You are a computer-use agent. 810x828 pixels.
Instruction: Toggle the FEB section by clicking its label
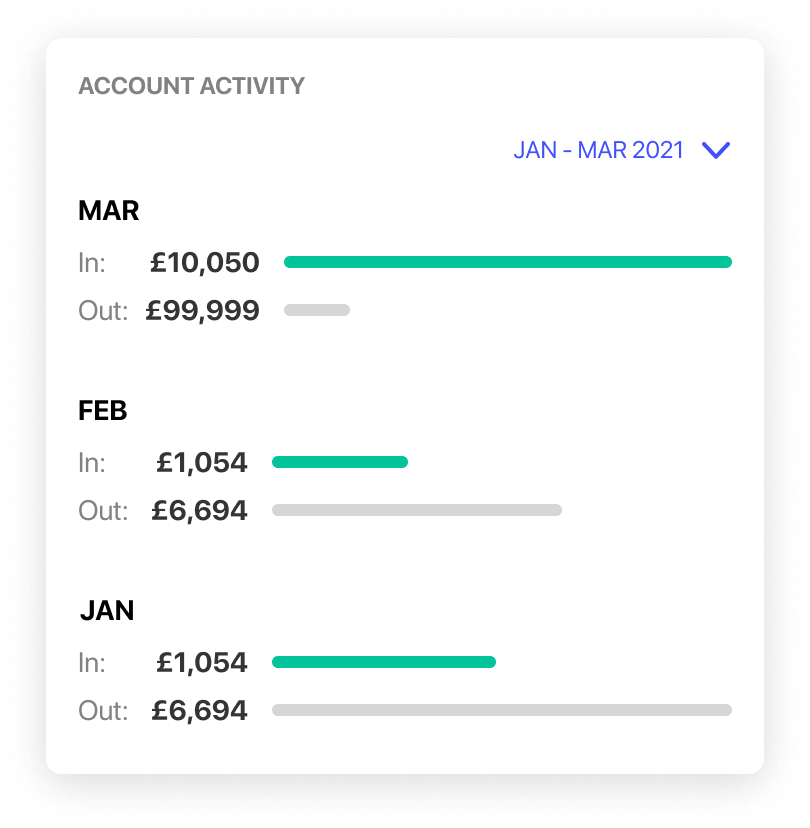pos(103,410)
